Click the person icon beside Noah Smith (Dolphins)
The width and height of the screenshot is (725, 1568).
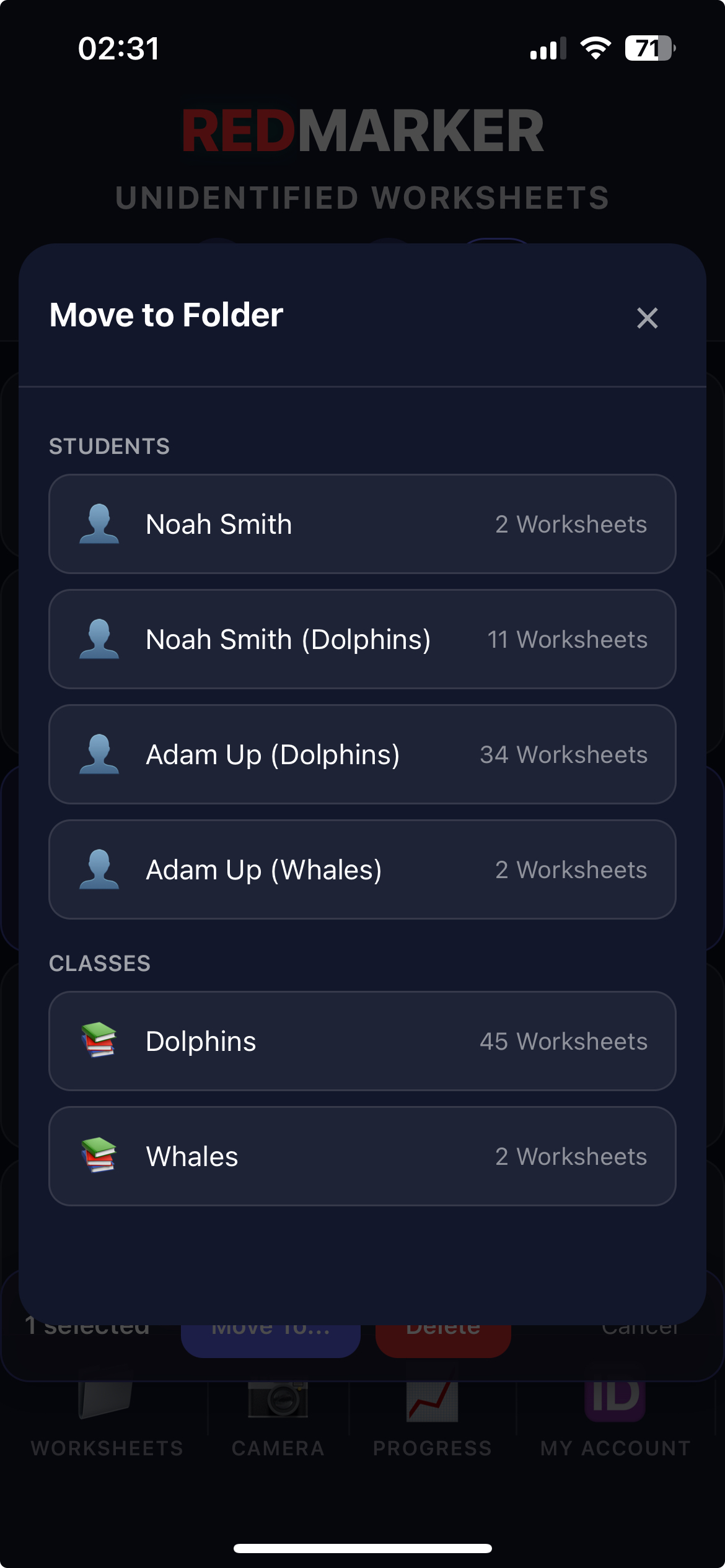(x=100, y=639)
